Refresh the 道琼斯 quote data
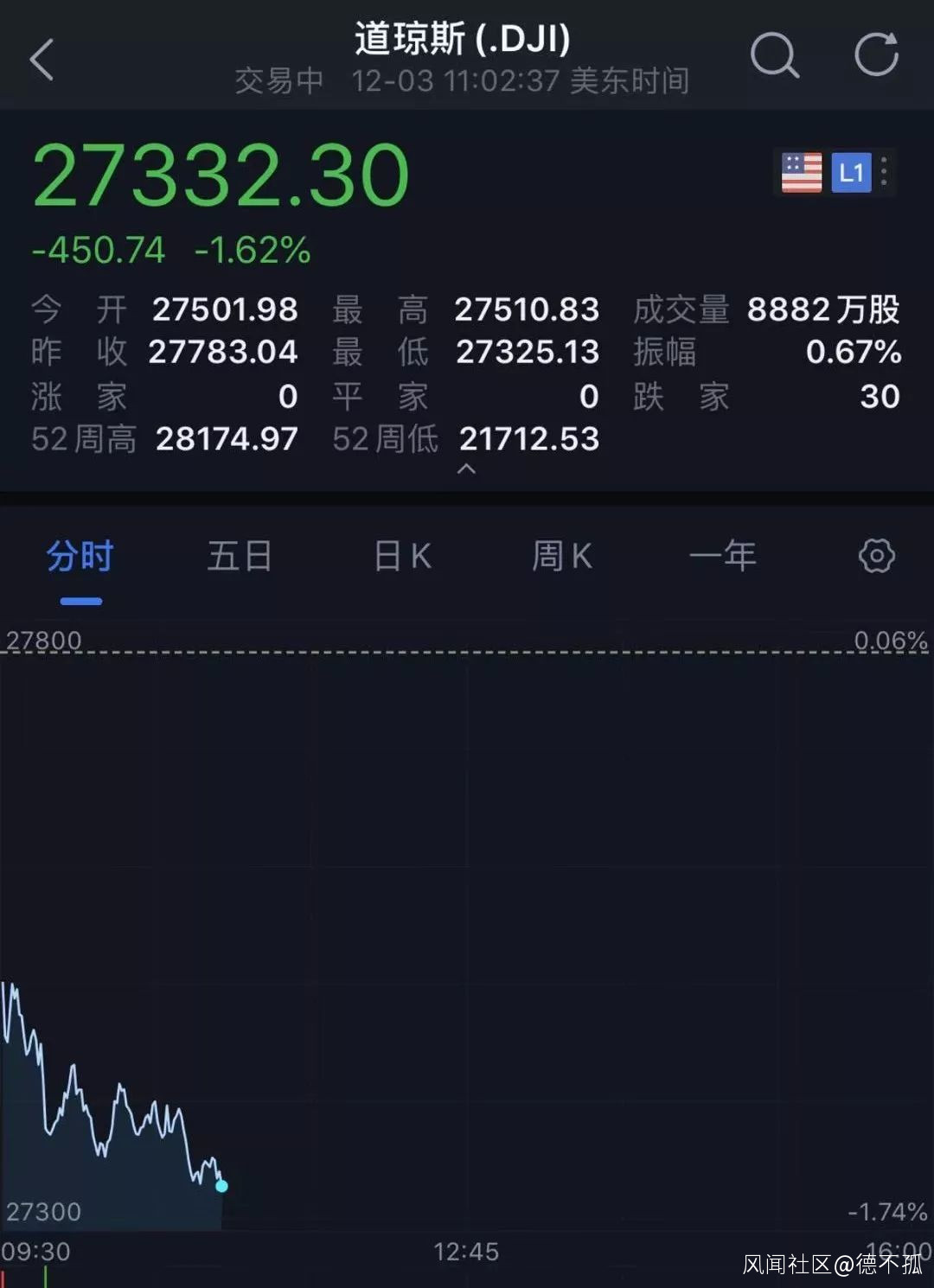The image size is (934, 1288). point(876,56)
